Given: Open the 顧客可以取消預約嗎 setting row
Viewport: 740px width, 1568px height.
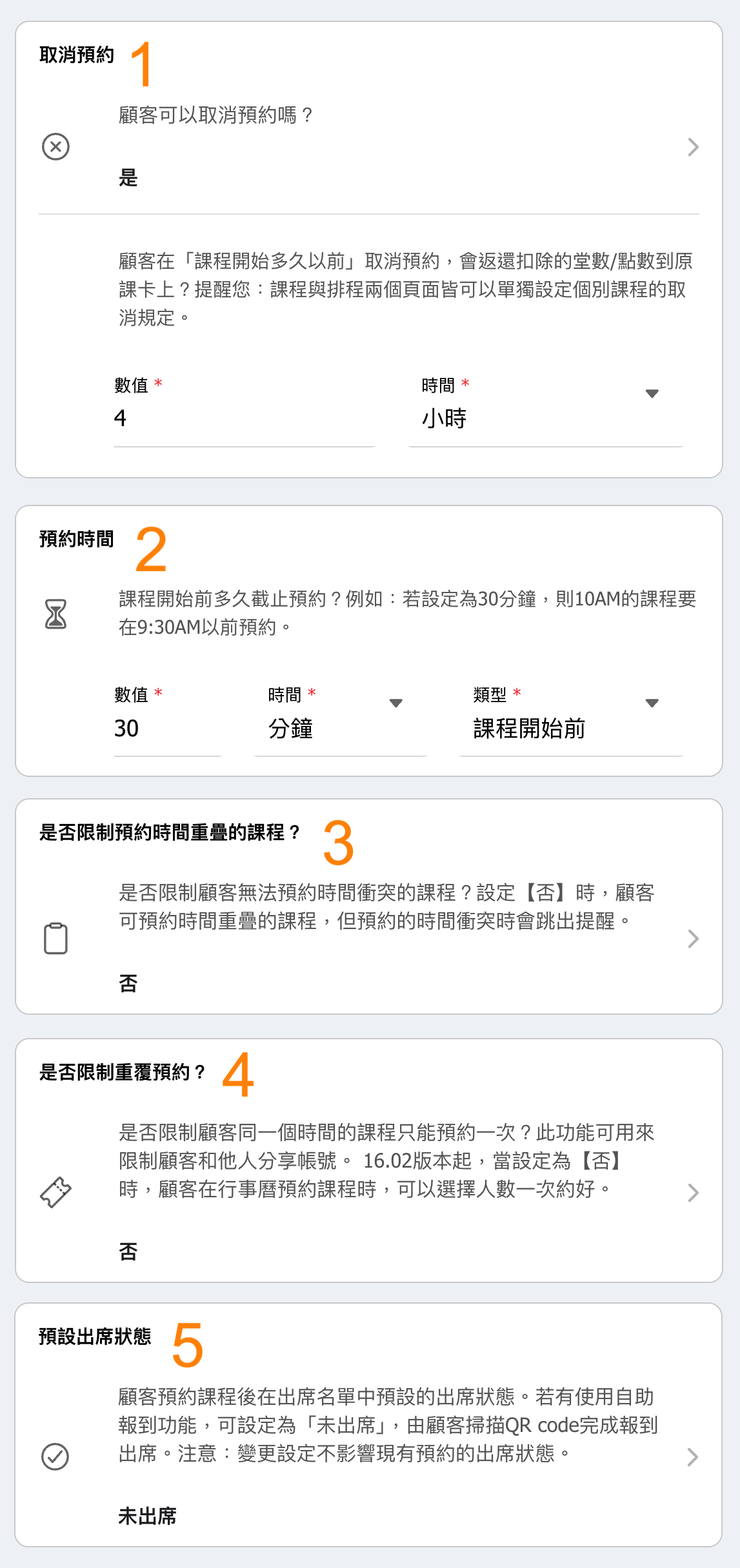Looking at the screenshot, I should [369, 147].
